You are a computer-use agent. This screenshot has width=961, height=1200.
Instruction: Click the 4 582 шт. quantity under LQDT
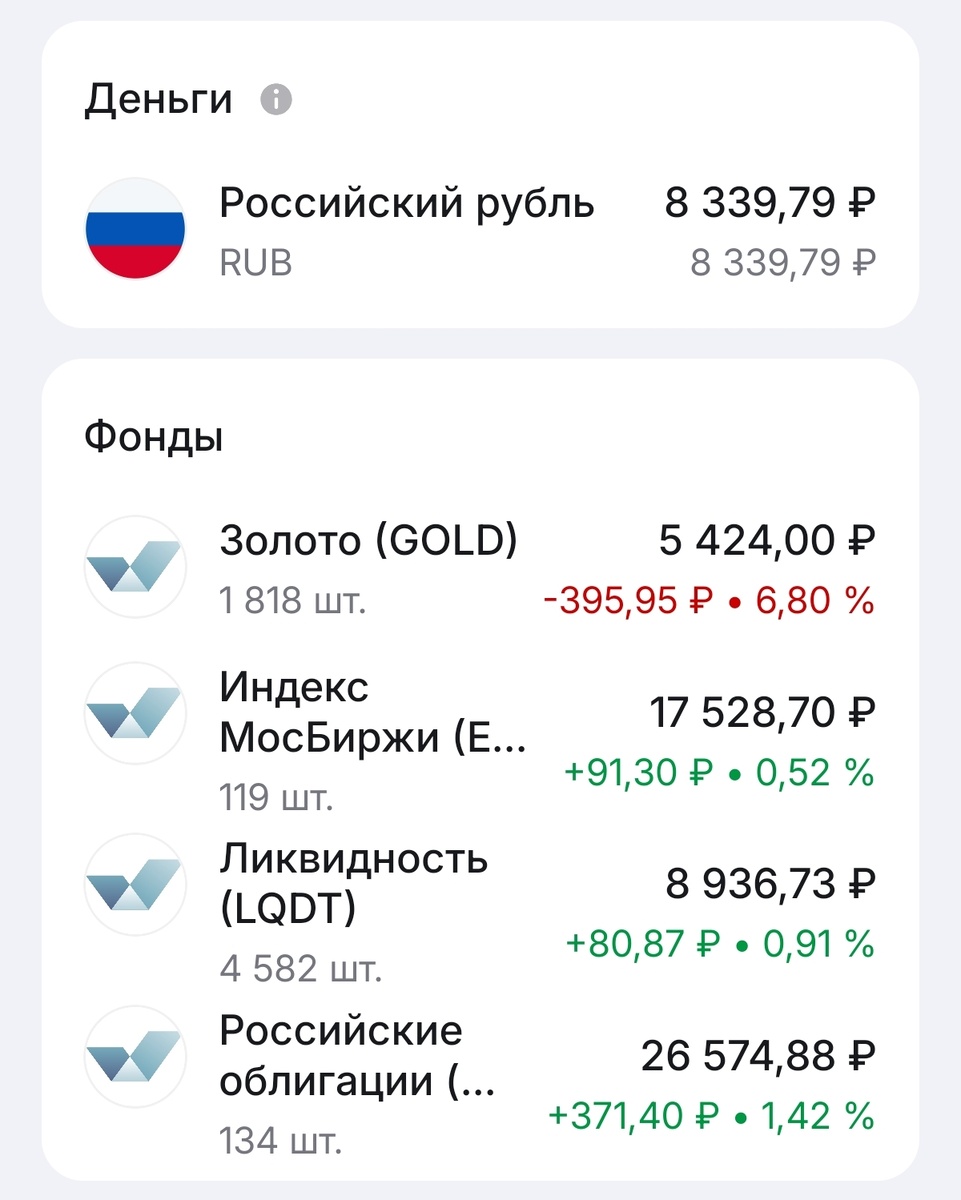[300, 966]
